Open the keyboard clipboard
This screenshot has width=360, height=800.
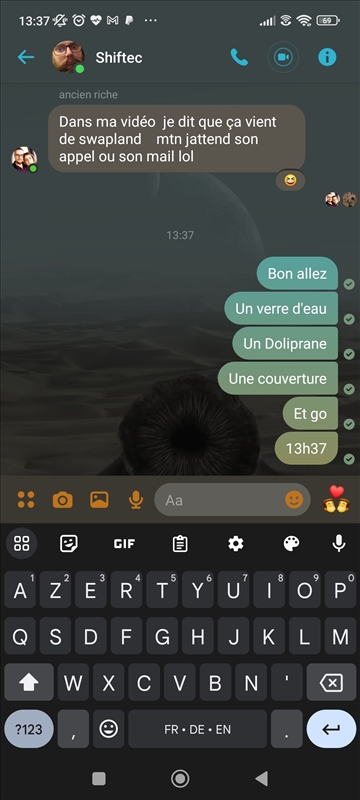point(179,544)
